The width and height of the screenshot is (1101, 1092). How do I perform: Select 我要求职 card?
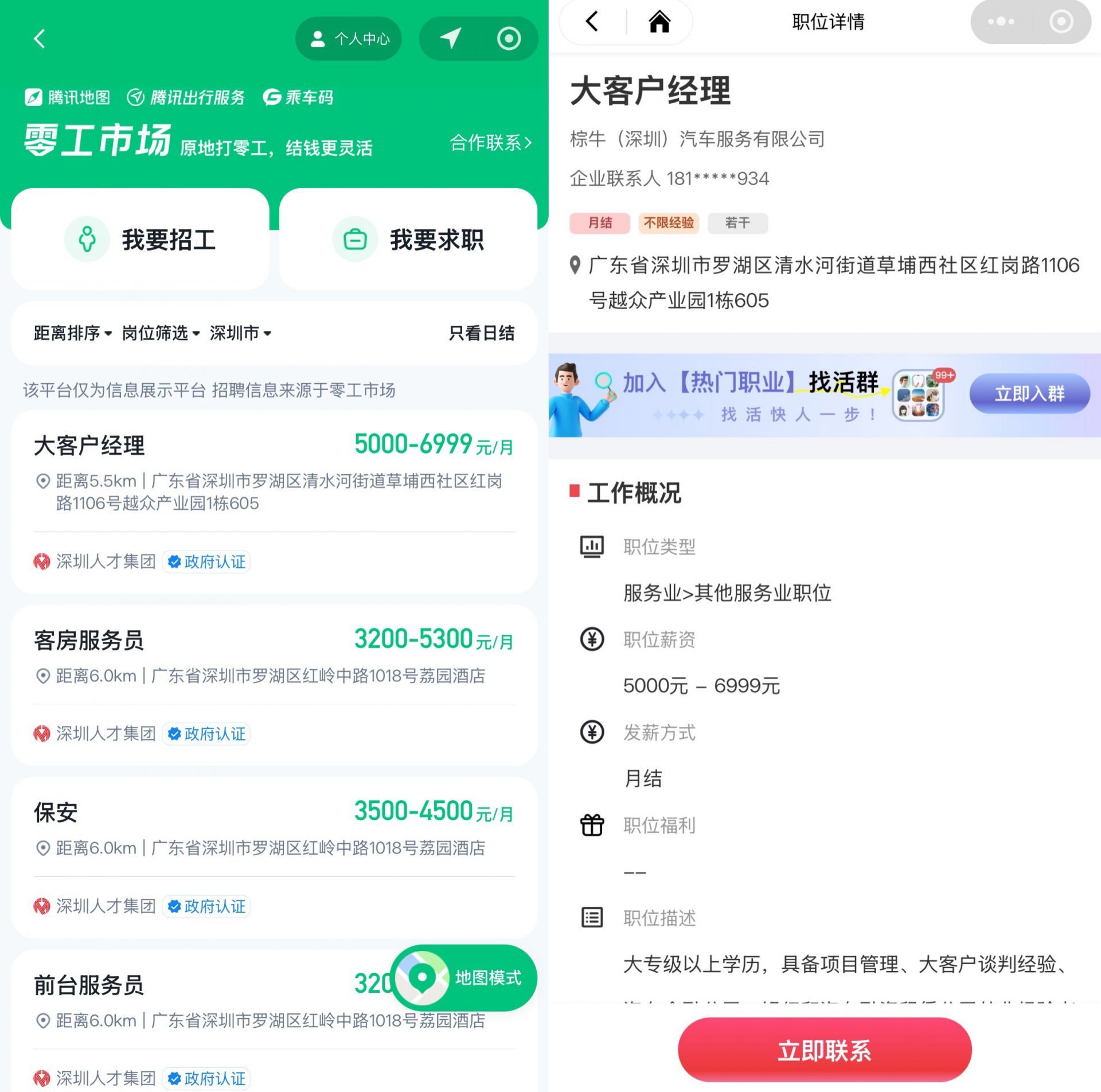click(x=408, y=239)
